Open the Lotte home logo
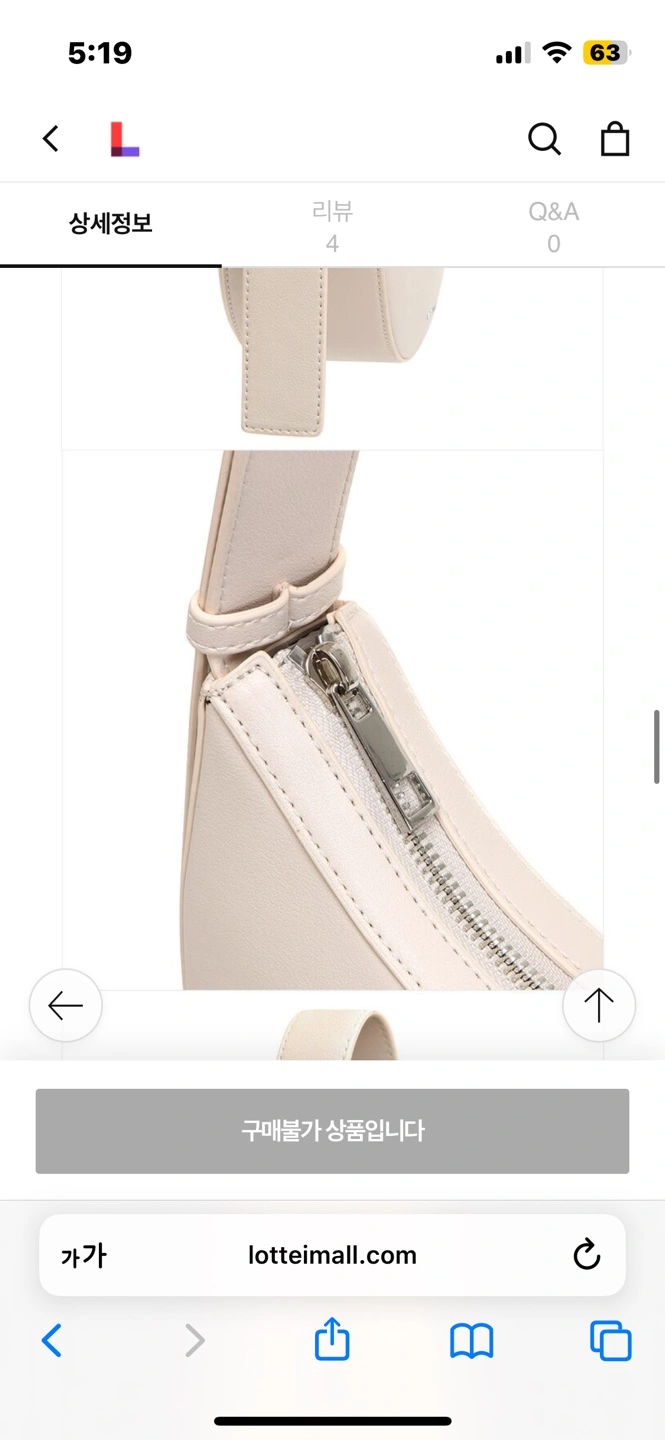This screenshot has width=665, height=1440. tap(124, 139)
